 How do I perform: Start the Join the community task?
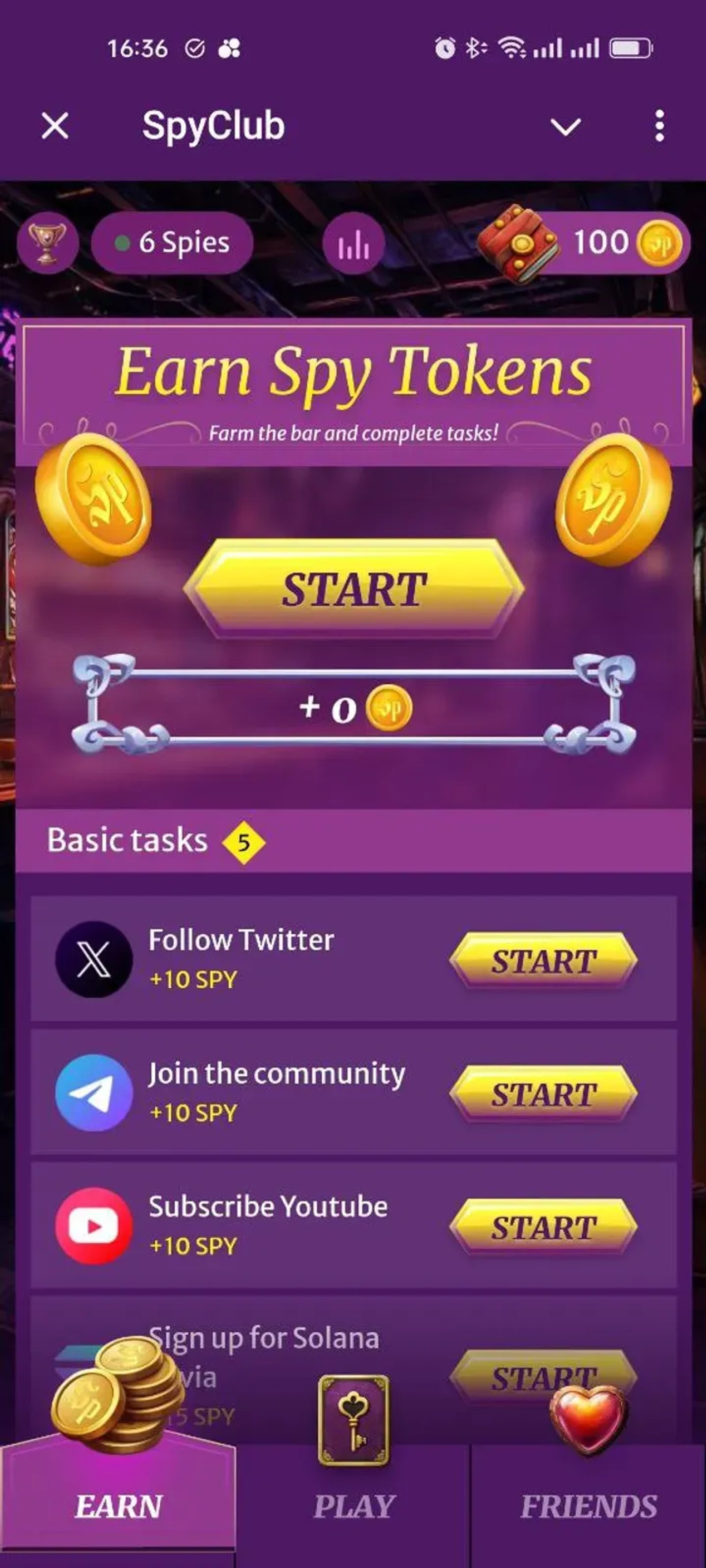pos(543,1094)
